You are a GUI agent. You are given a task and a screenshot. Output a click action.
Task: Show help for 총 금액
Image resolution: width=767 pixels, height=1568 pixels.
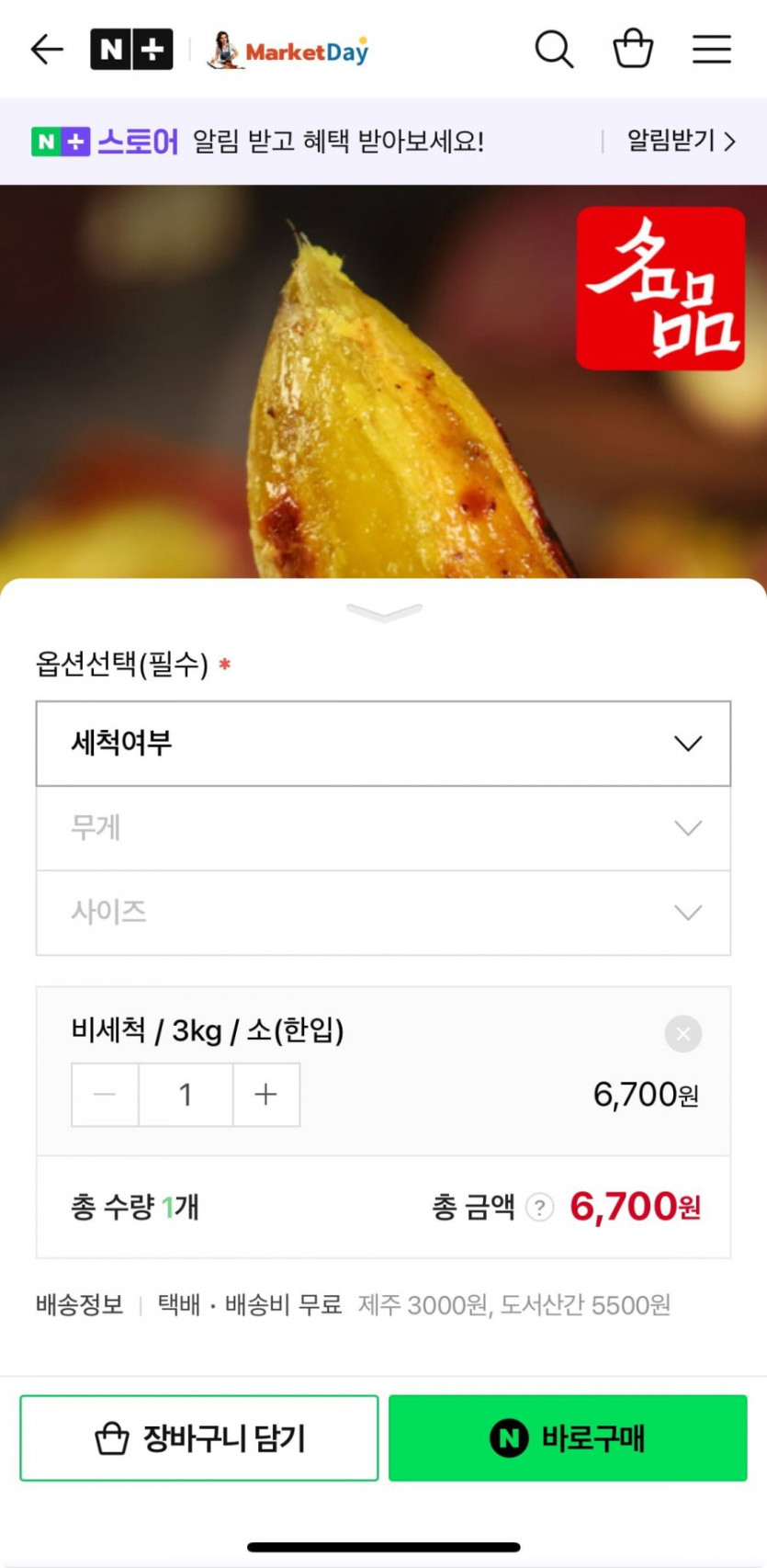pos(539,1207)
